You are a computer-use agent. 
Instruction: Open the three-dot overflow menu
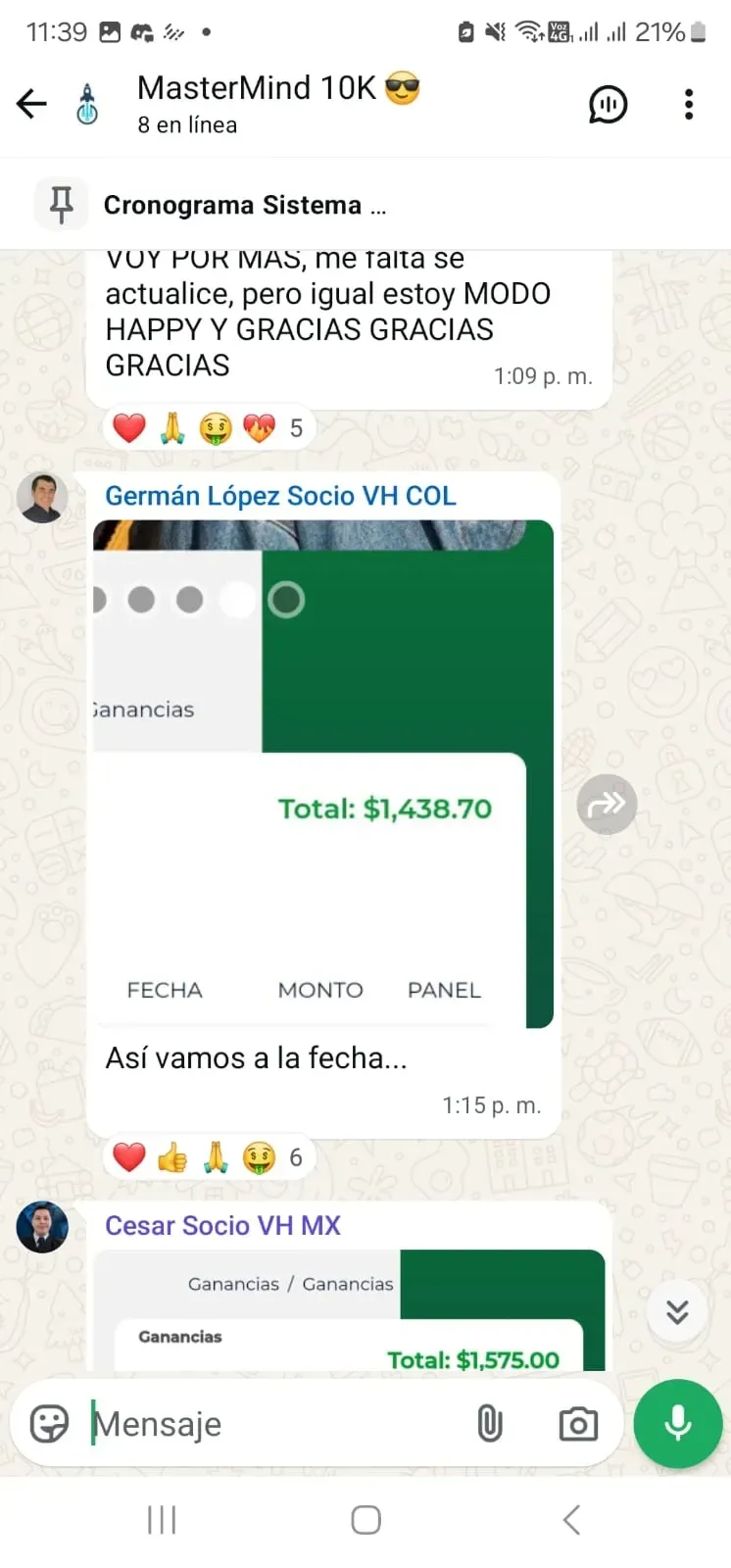[x=689, y=104]
